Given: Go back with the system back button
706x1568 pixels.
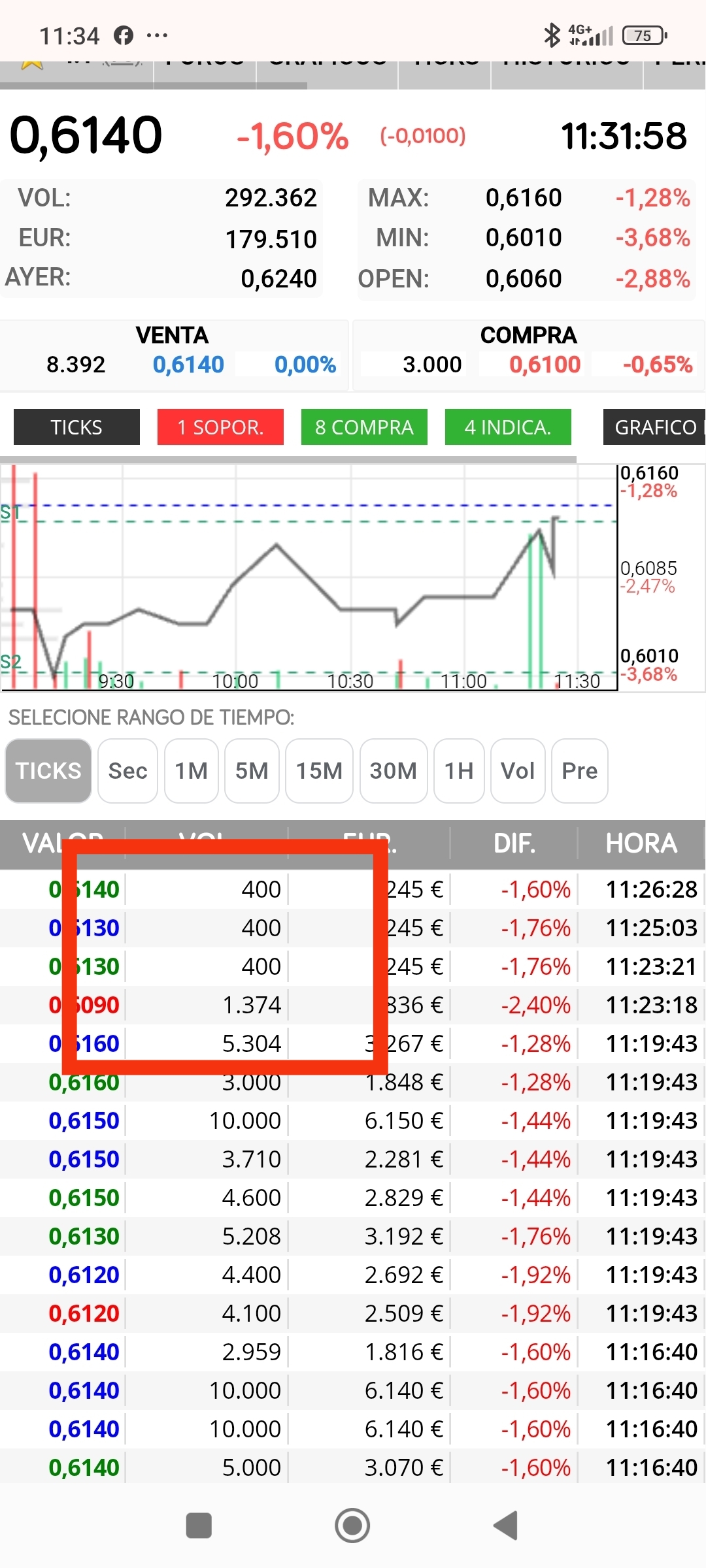Looking at the screenshot, I should click(505, 1526).
